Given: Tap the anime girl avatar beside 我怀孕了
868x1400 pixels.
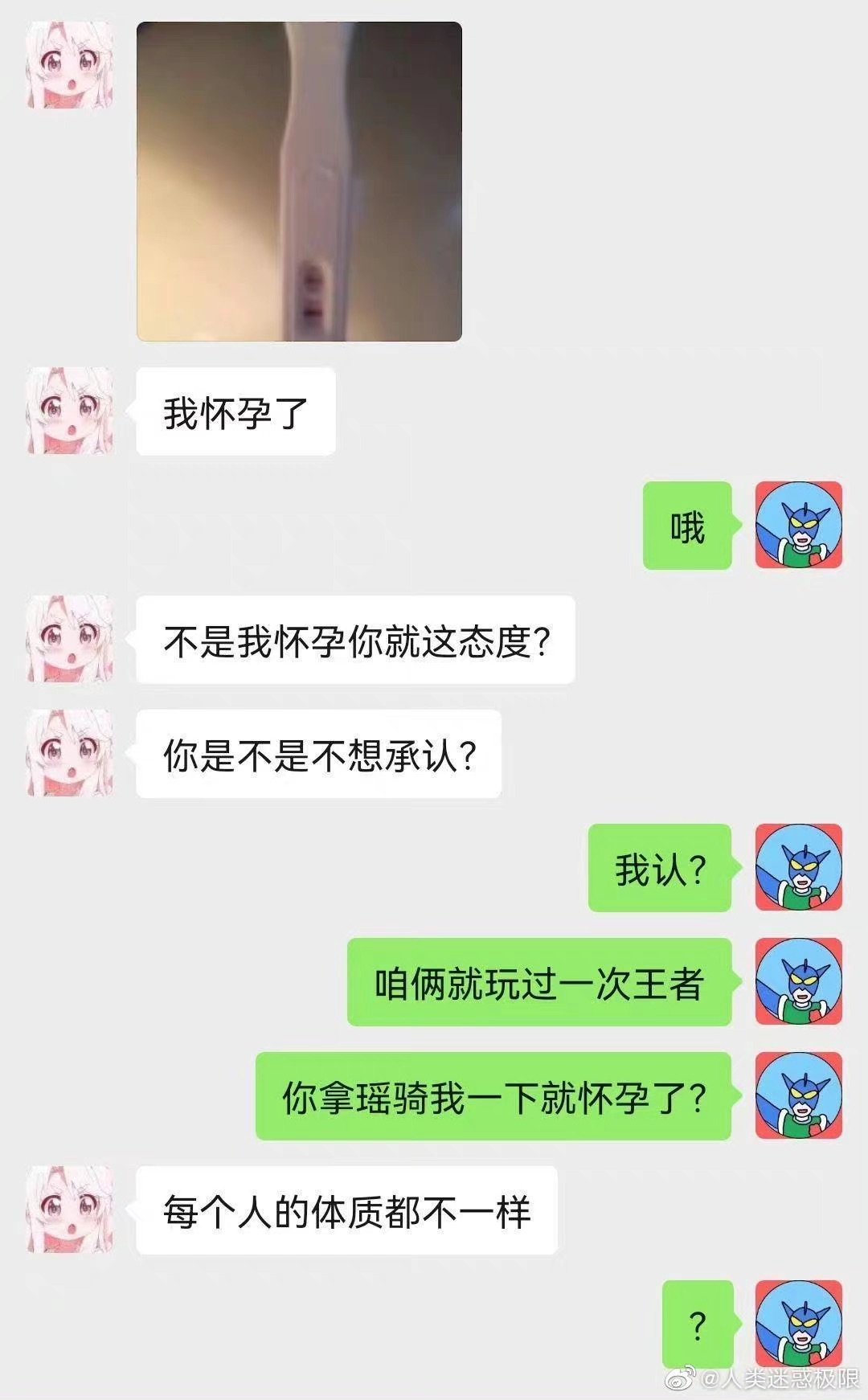Looking at the screenshot, I should click(71, 411).
